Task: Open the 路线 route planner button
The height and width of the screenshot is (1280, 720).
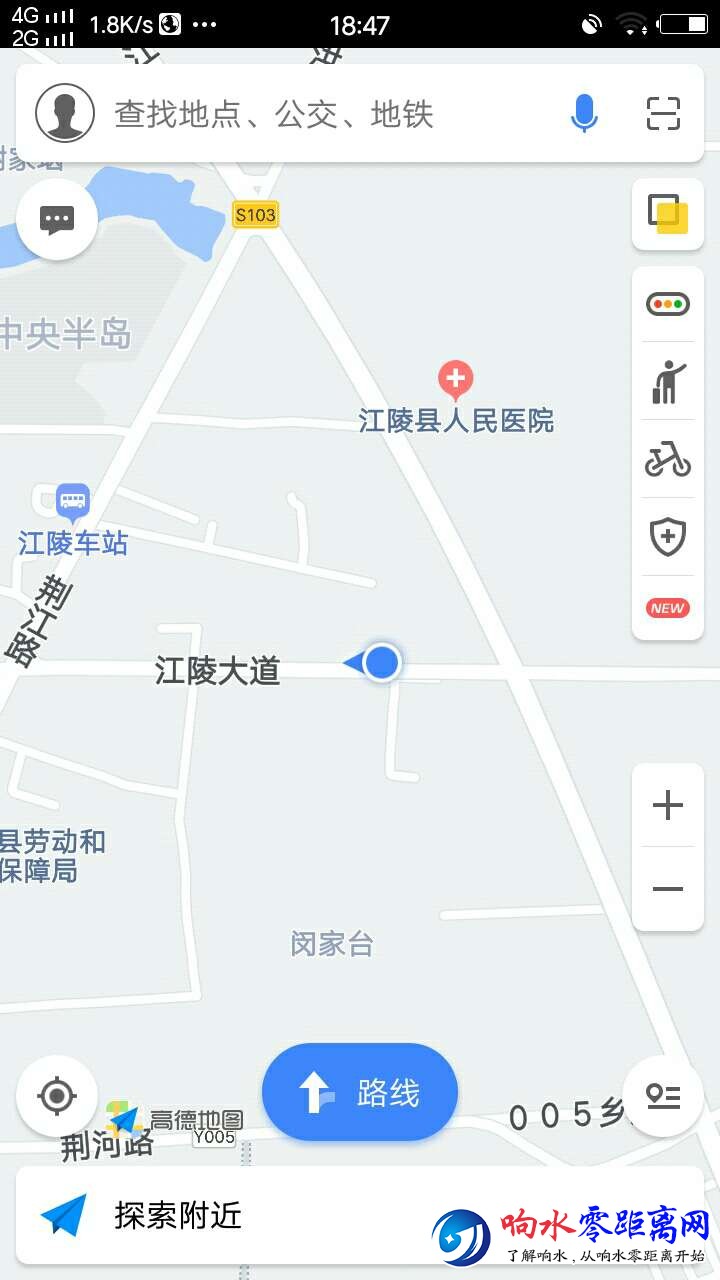Action: 360,1092
